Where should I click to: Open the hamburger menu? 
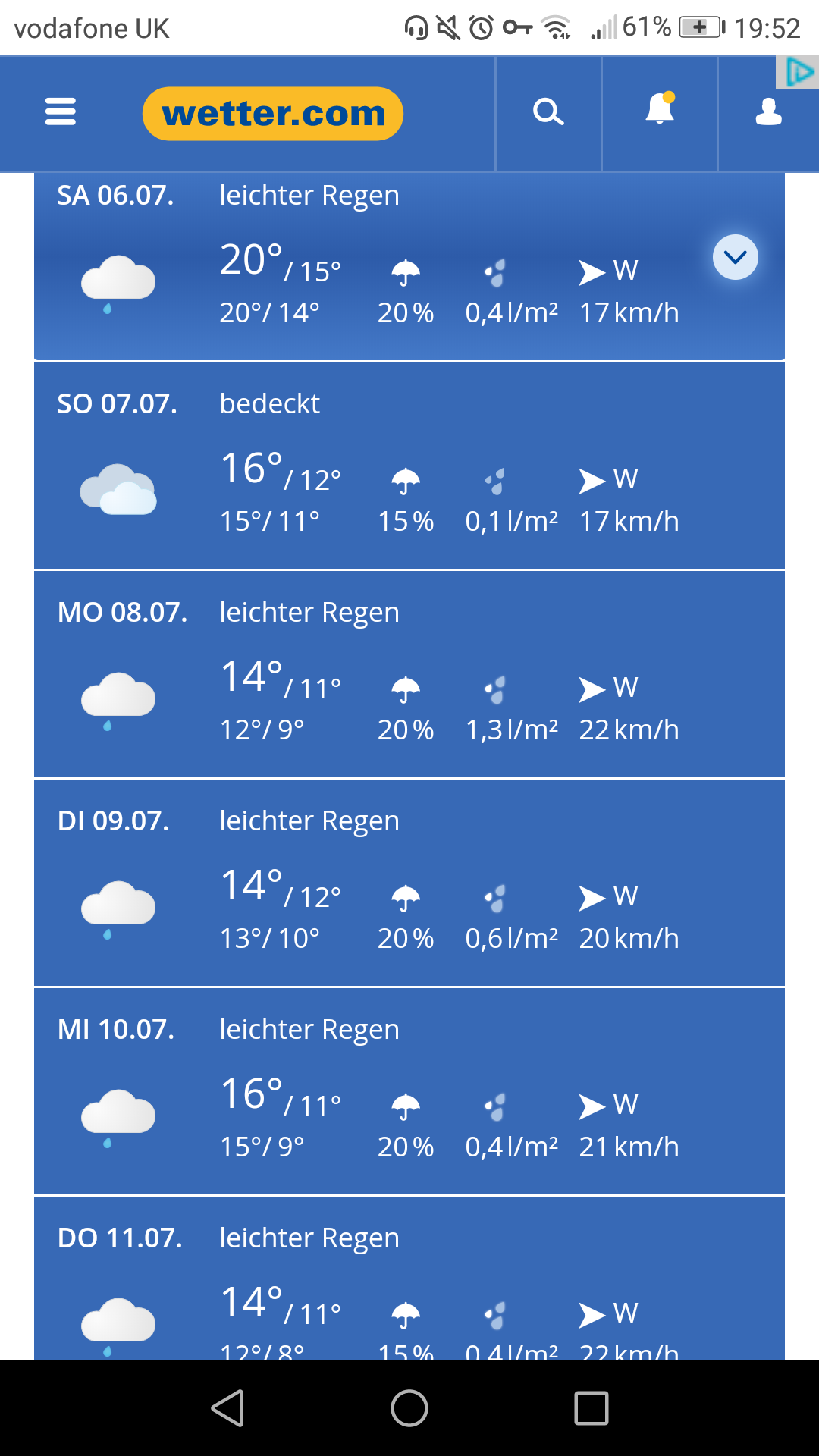coord(61,111)
